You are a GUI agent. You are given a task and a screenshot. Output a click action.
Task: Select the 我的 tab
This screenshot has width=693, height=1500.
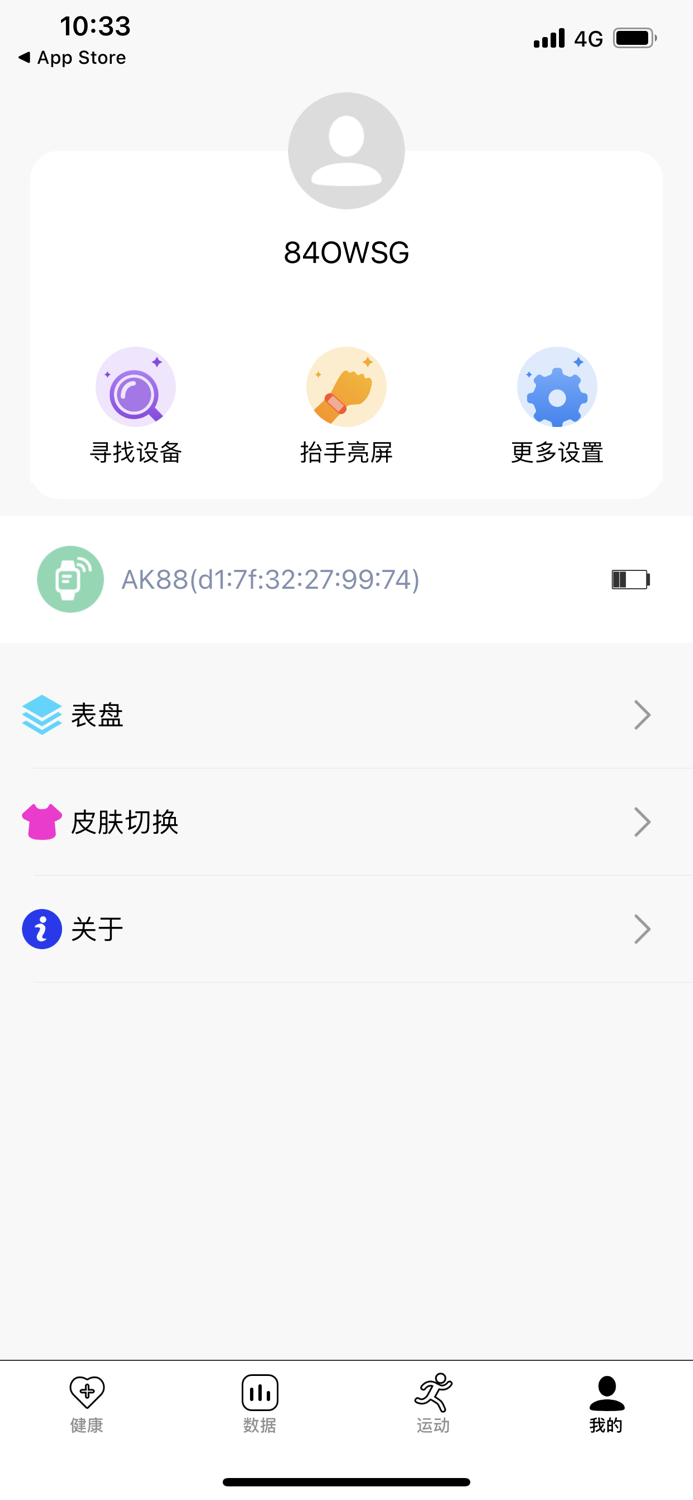coord(606,1404)
